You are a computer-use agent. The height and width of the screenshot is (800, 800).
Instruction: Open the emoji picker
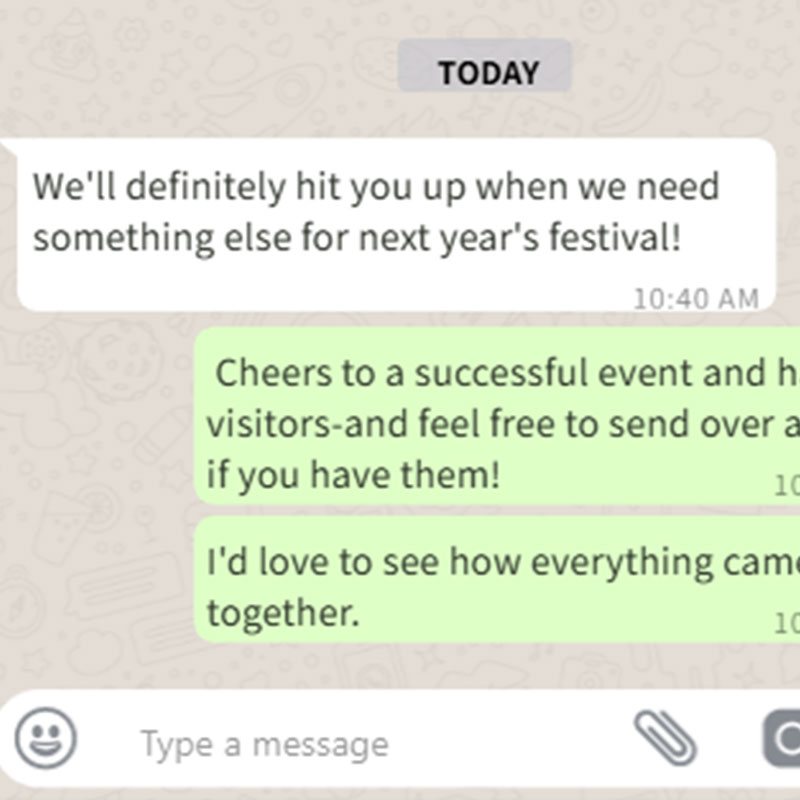pyautogui.click(x=46, y=739)
